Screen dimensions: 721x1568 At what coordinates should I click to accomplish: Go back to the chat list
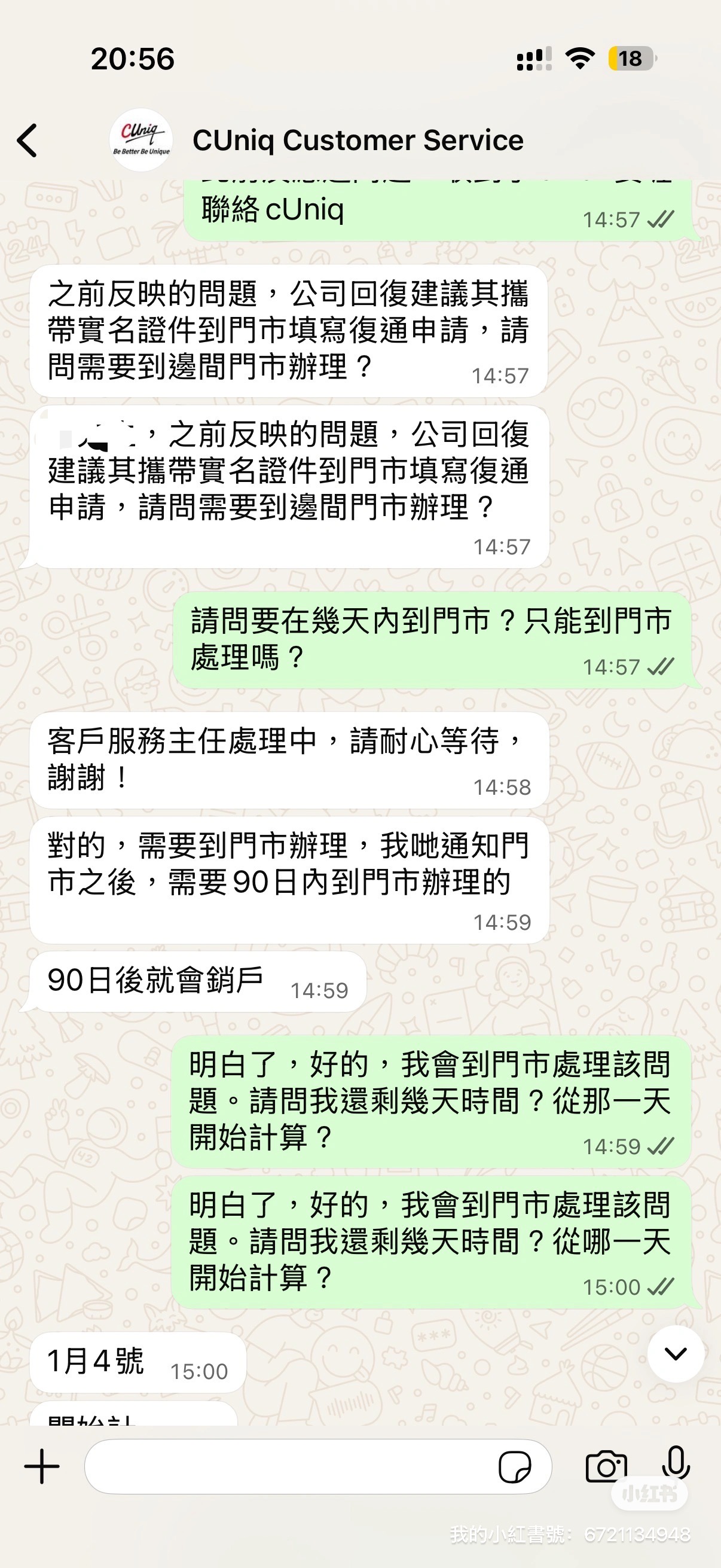pos(28,141)
